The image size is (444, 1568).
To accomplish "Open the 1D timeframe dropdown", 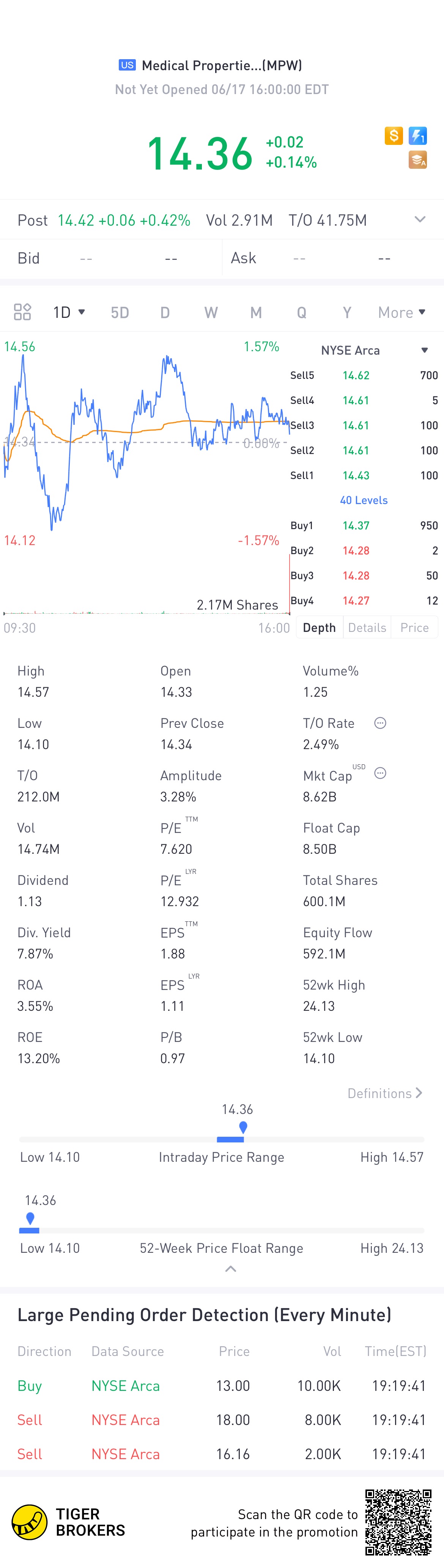I will tap(69, 312).
